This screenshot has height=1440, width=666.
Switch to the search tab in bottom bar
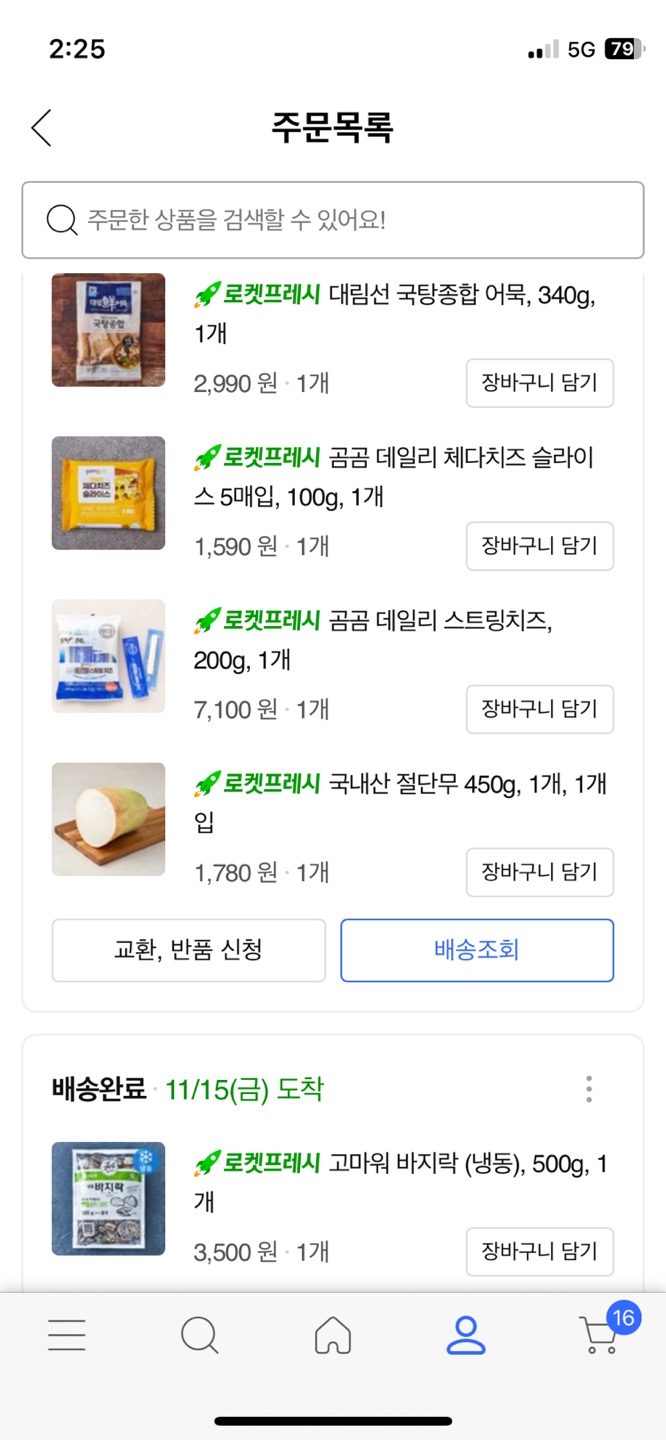tap(200, 1334)
